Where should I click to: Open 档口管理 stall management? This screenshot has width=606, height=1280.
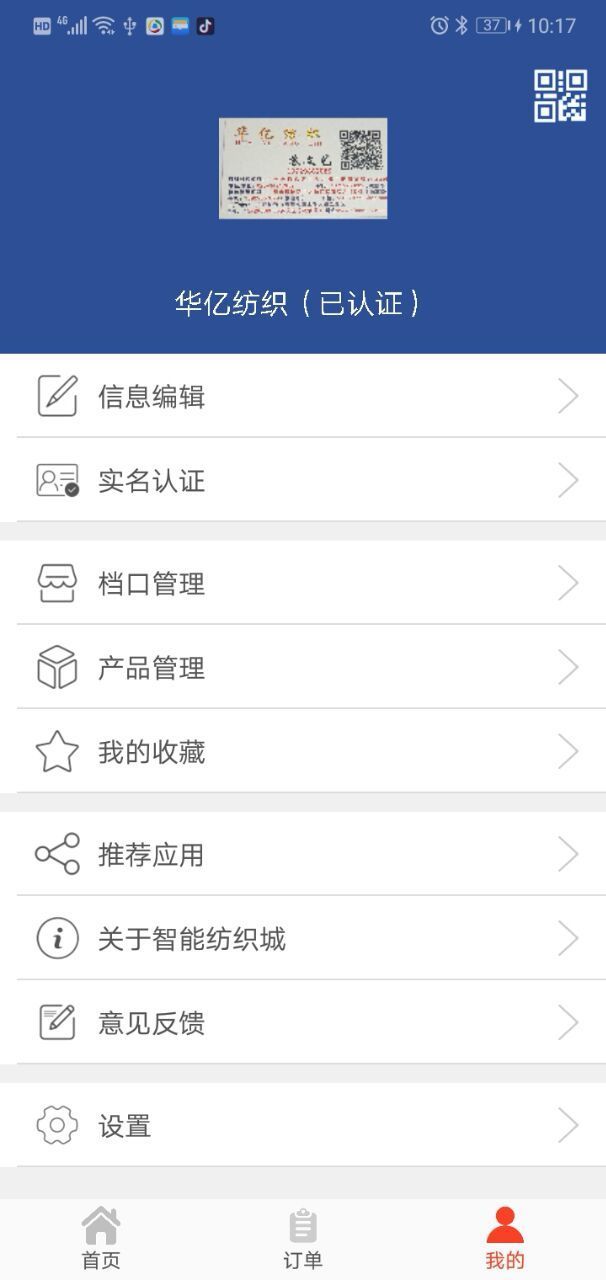[303, 584]
